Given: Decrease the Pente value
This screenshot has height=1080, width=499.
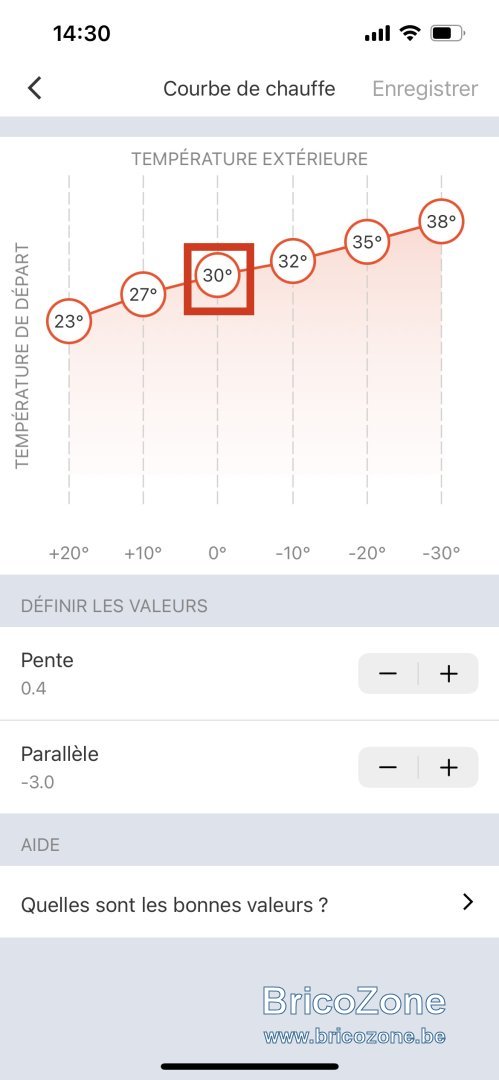Looking at the screenshot, I should click(x=388, y=674).
